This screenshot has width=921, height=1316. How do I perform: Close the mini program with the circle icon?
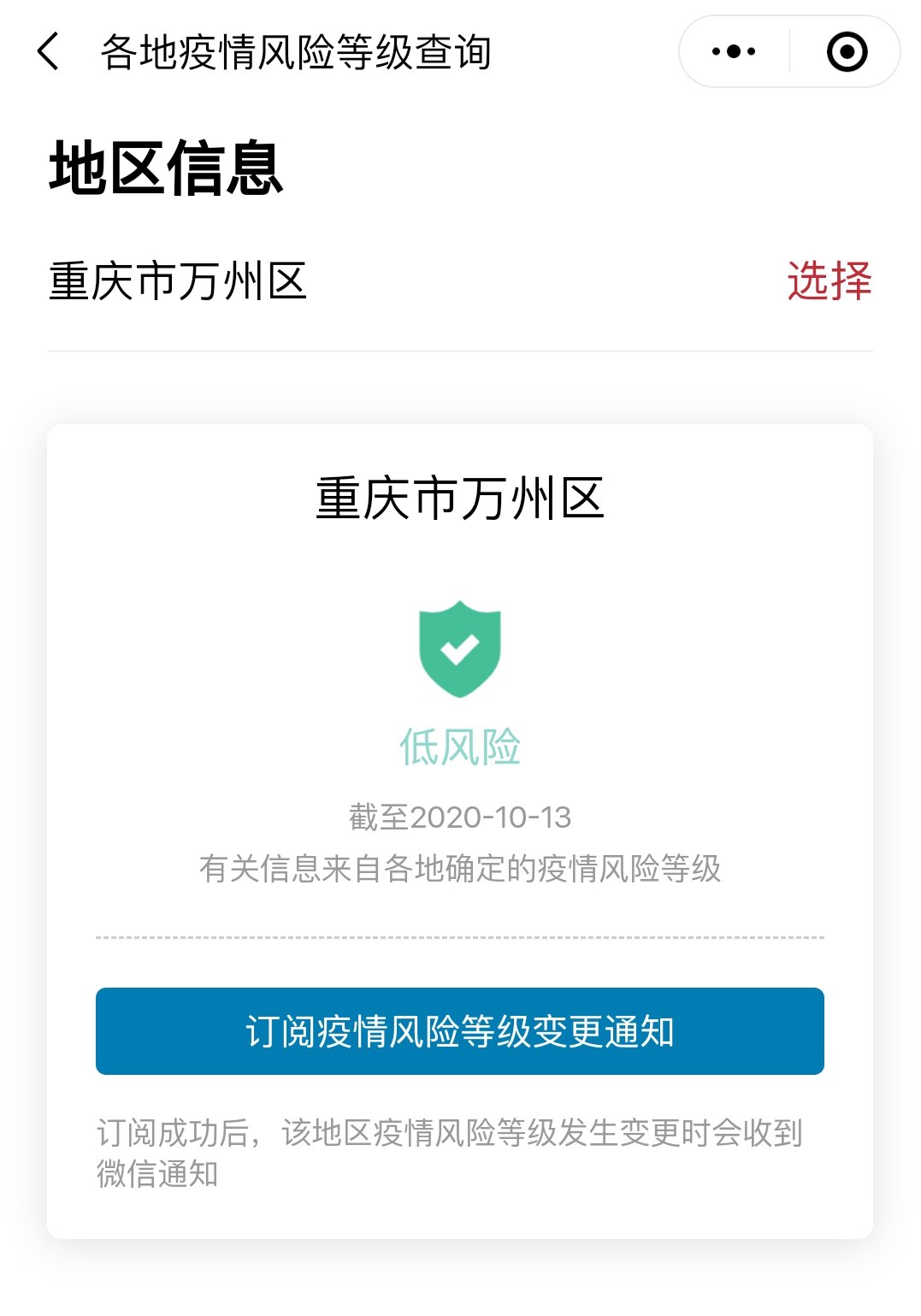pyautogui.click(x=847, y=52)
